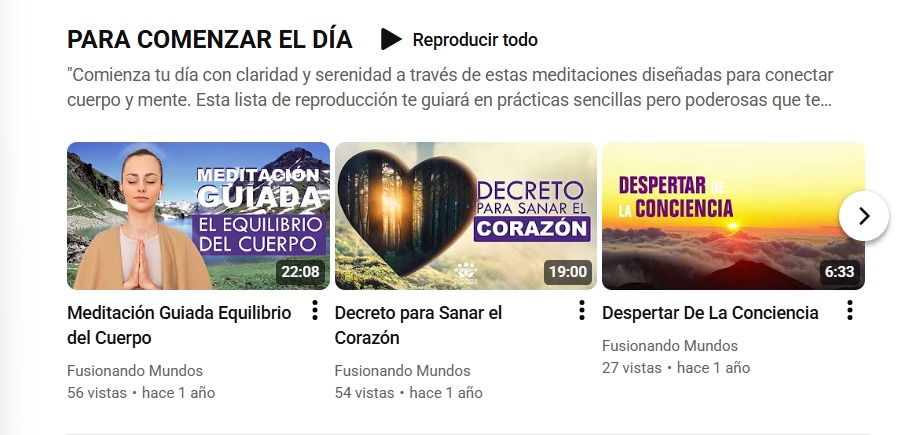
Task: Open options menu for Meditación Guiada video
Action: click(314, 311)
